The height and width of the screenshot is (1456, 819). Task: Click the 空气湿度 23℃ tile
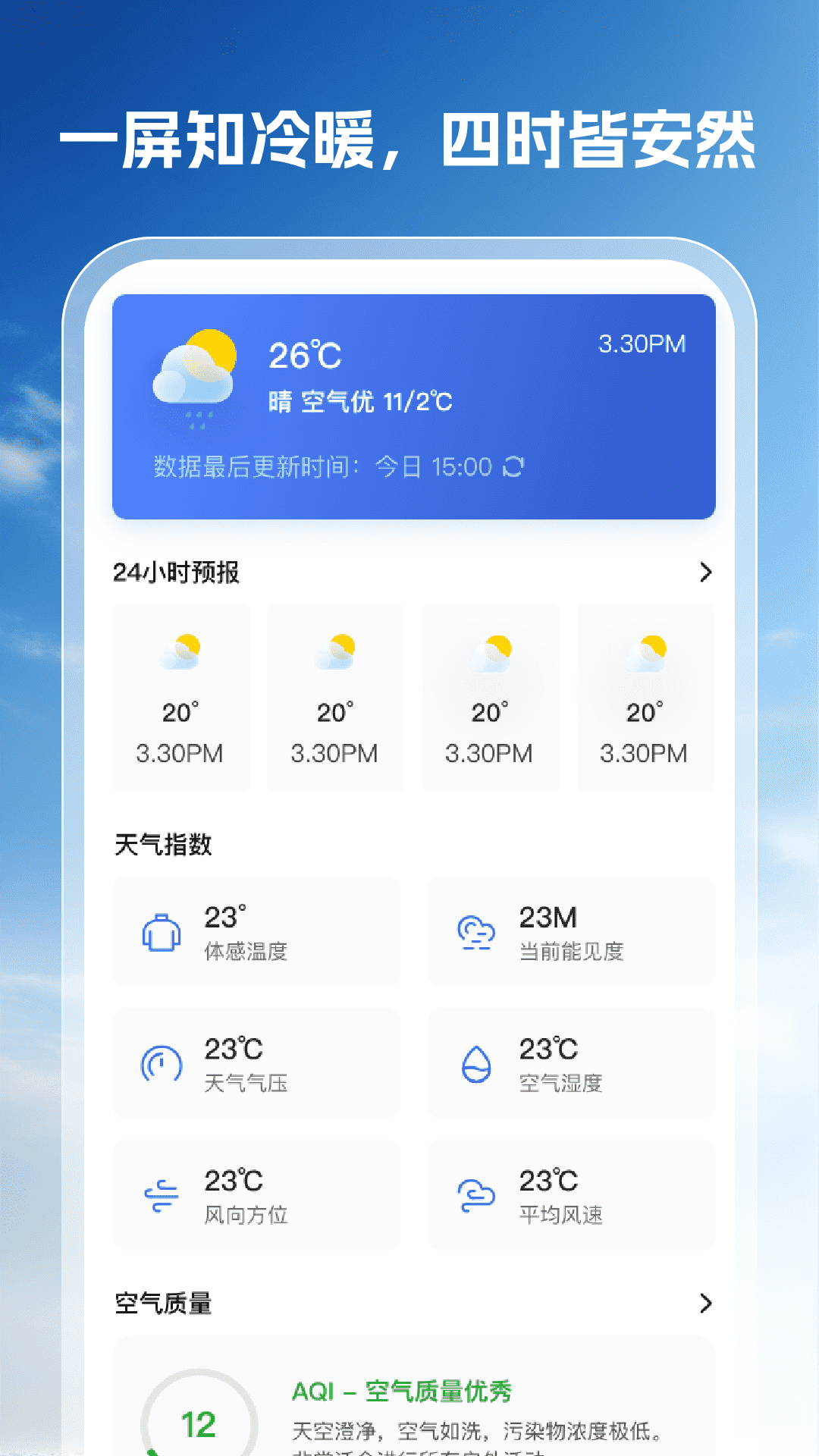[x=570, y=1064]
